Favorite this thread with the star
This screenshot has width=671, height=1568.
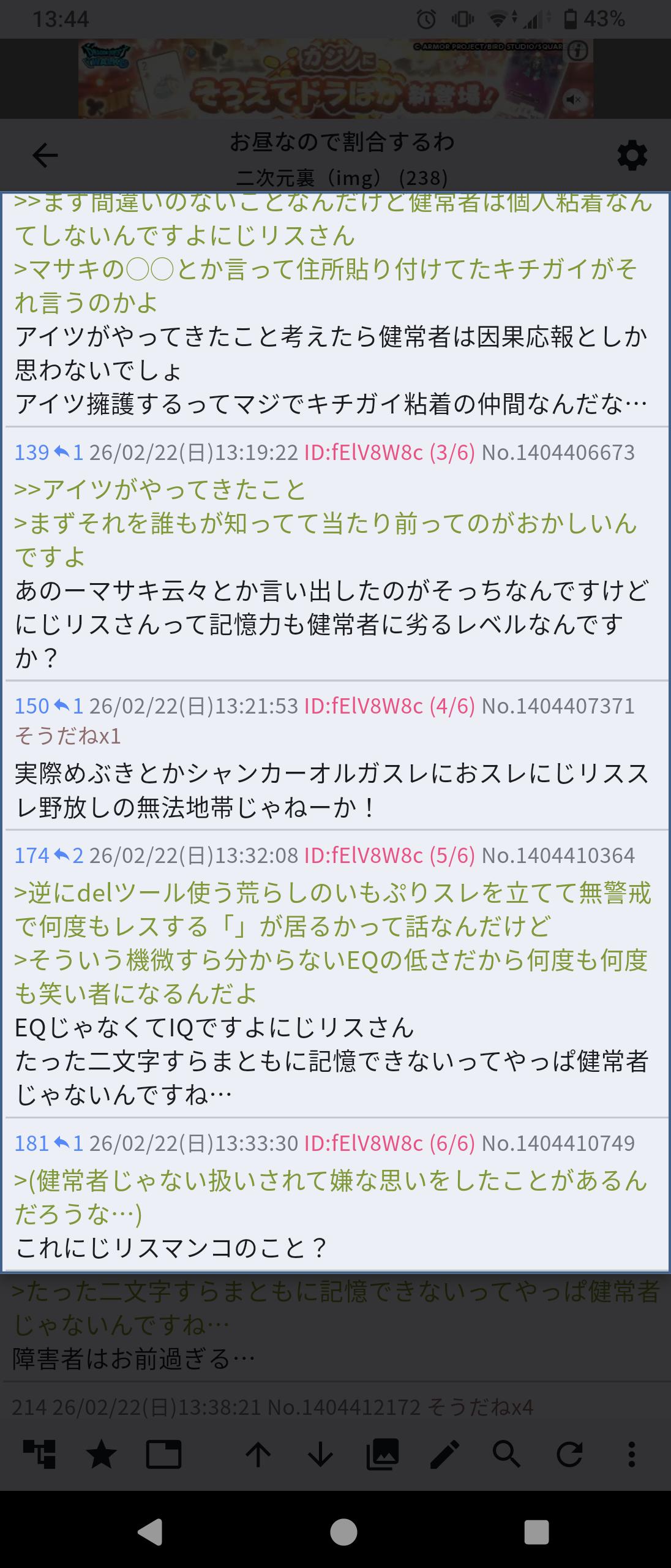pyautogui.click(x=102, y=1453)
